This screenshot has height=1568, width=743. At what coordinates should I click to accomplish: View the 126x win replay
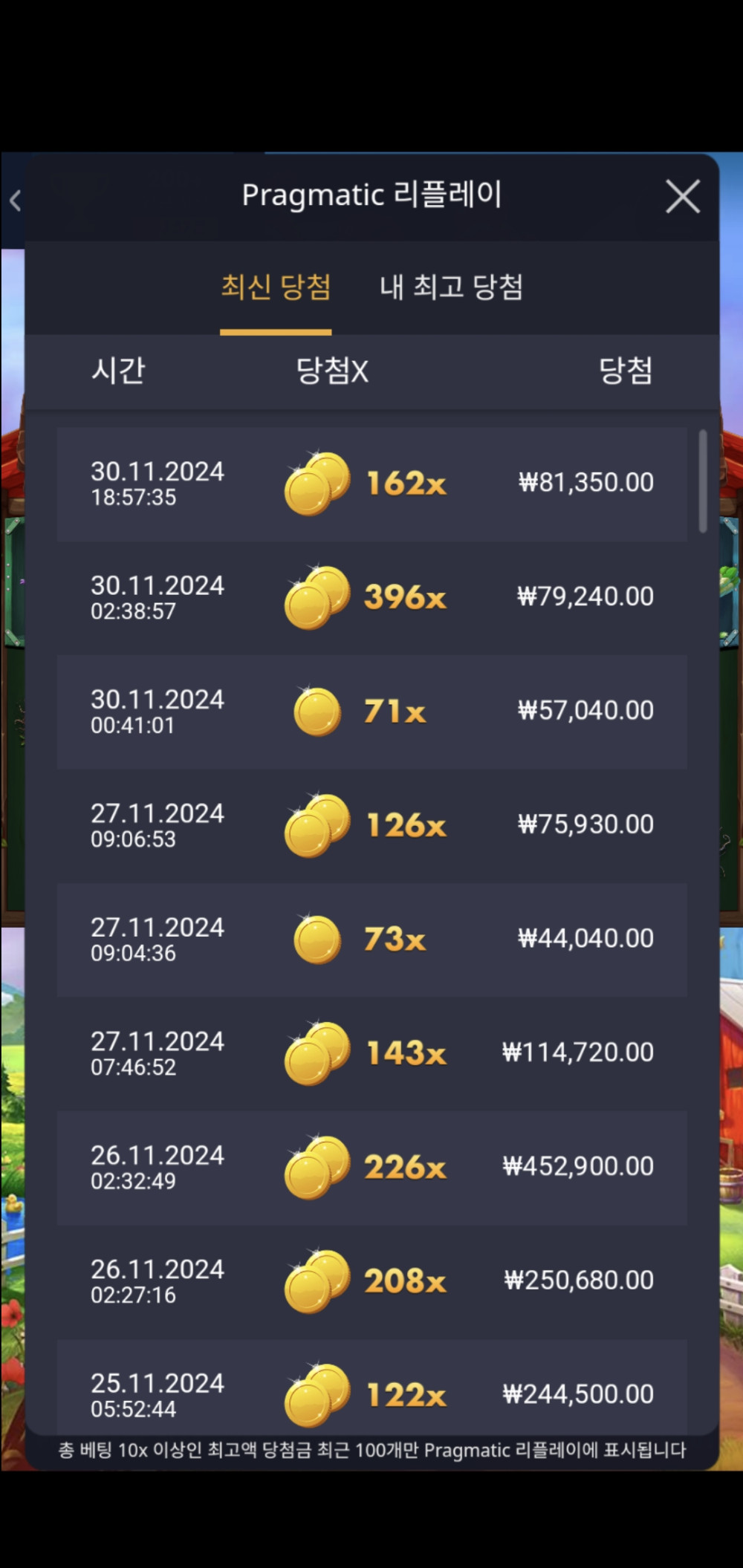pyautogui.click(x=371, y=825)
